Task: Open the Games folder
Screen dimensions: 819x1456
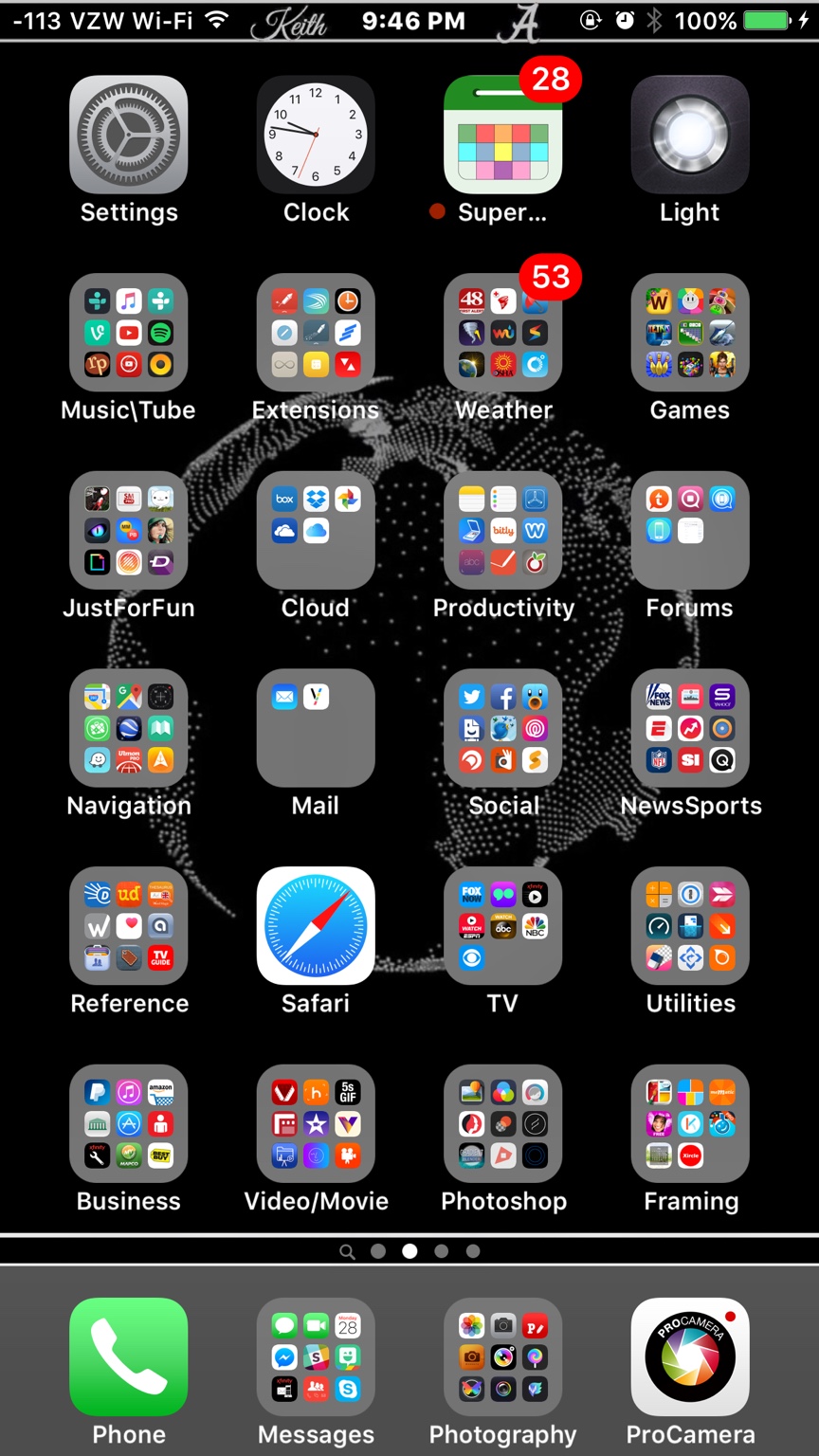Action: coord(689,333)
